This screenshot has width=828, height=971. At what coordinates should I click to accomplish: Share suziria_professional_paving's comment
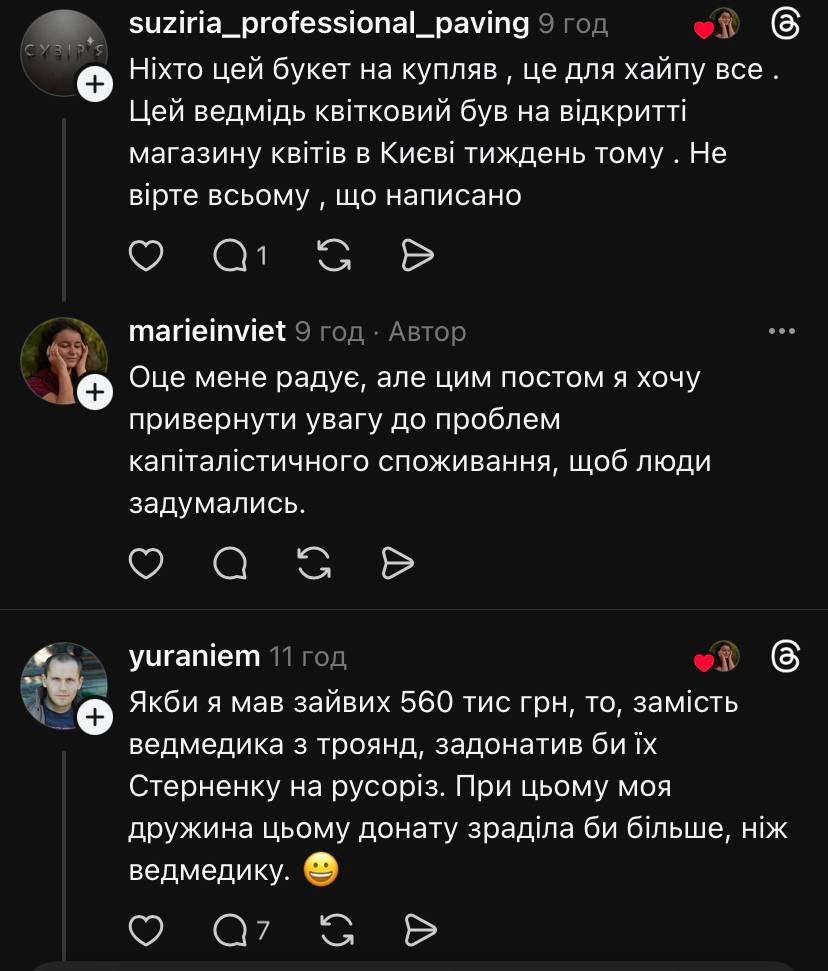tap(416, 257)
